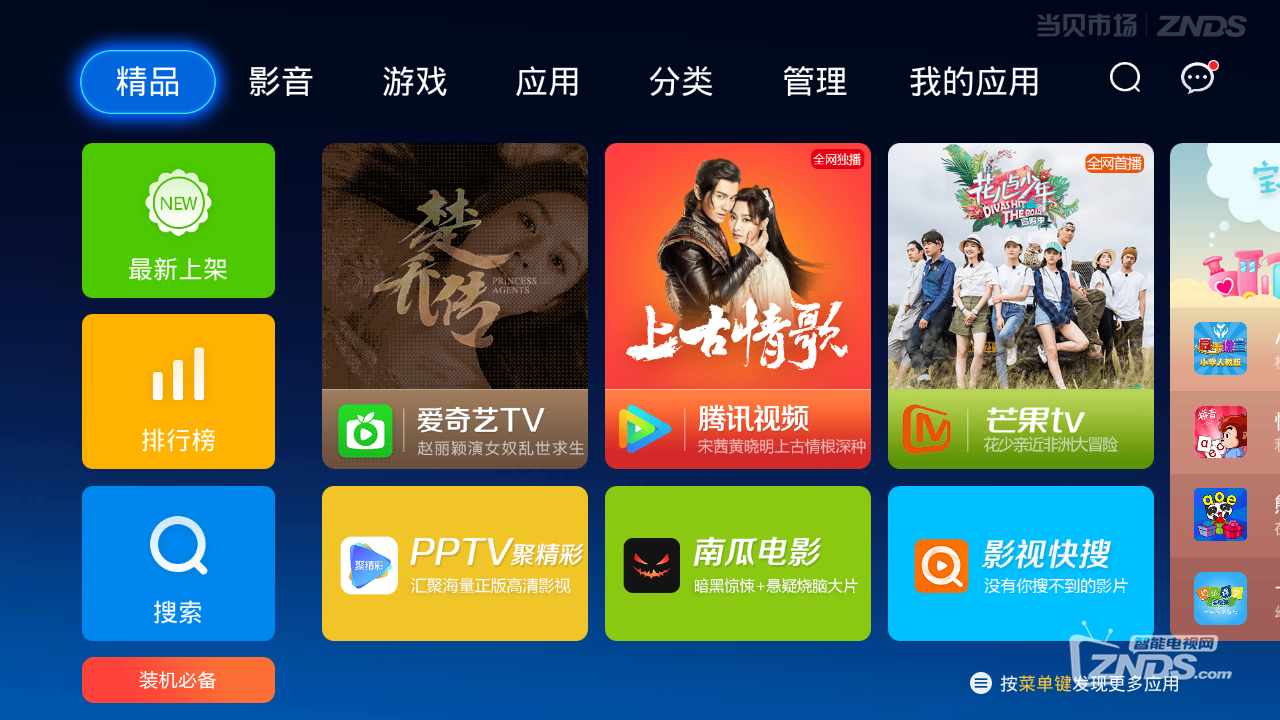Open the 南瓜电影 card
Image resolution: width=1280 pixels, height=720 pixels.
click(738, 563)
